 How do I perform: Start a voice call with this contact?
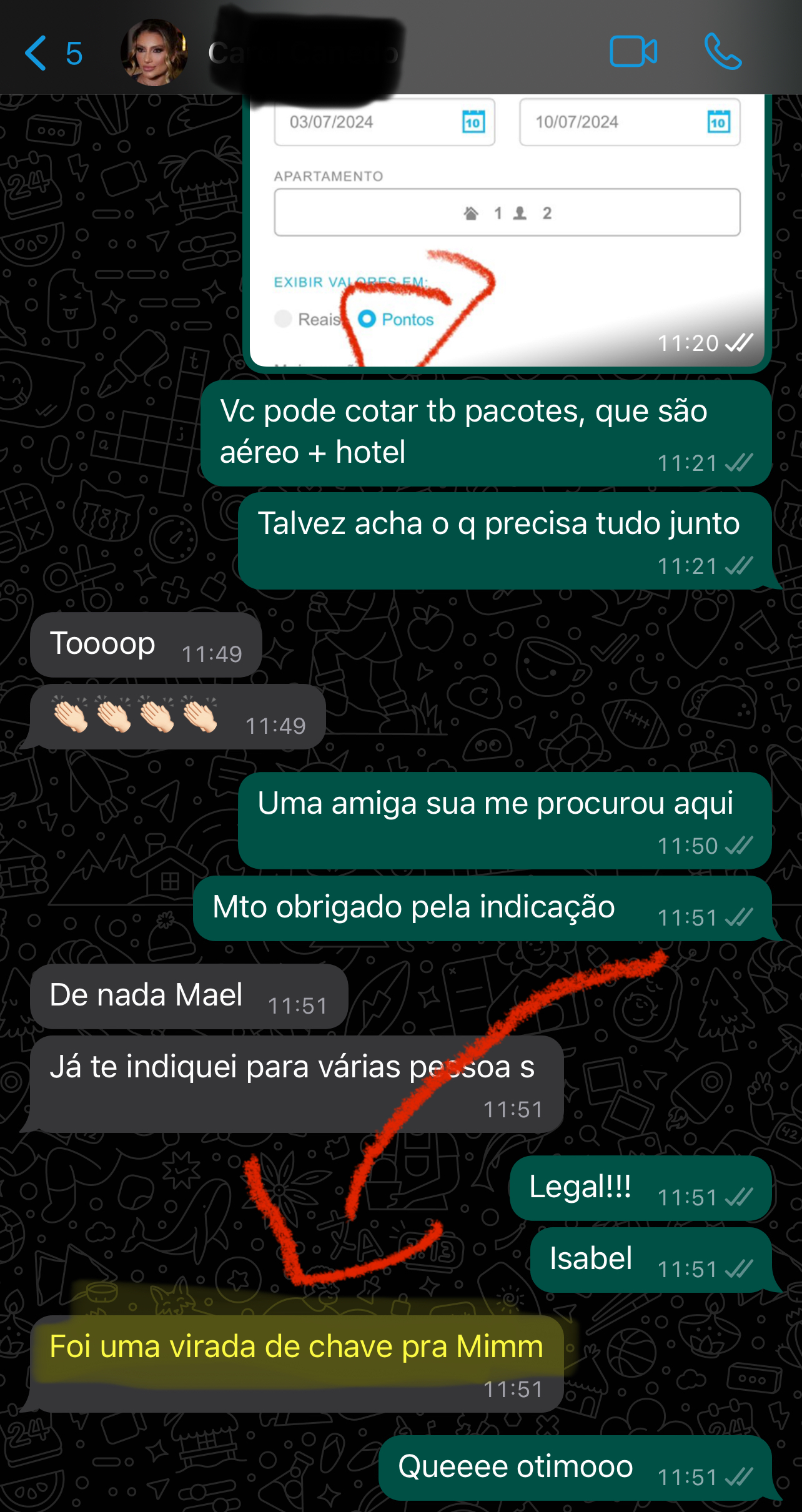point(723,52)
